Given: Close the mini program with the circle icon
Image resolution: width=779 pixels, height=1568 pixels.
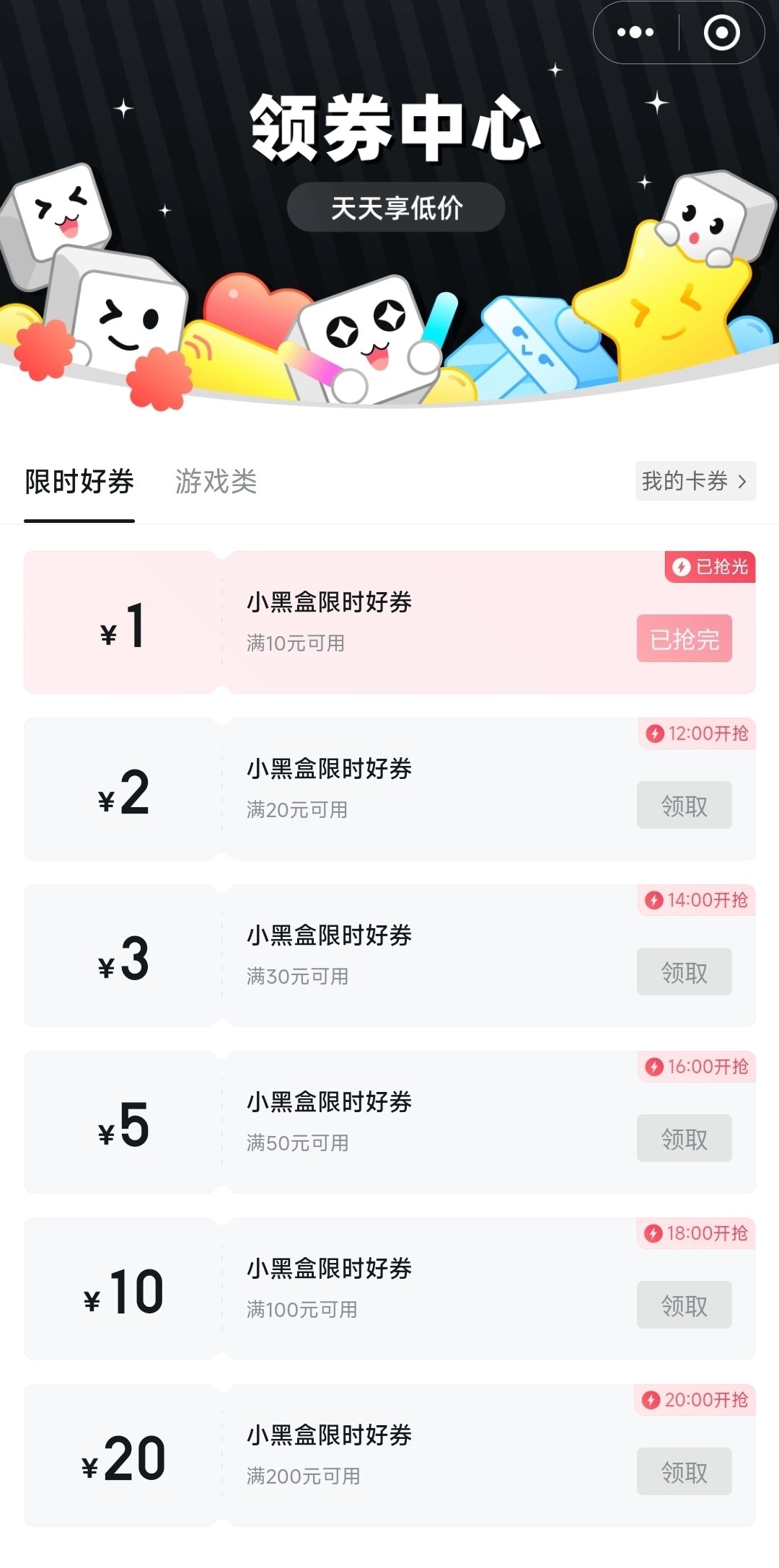Looking at the screenshot, I should click(721, 32).
